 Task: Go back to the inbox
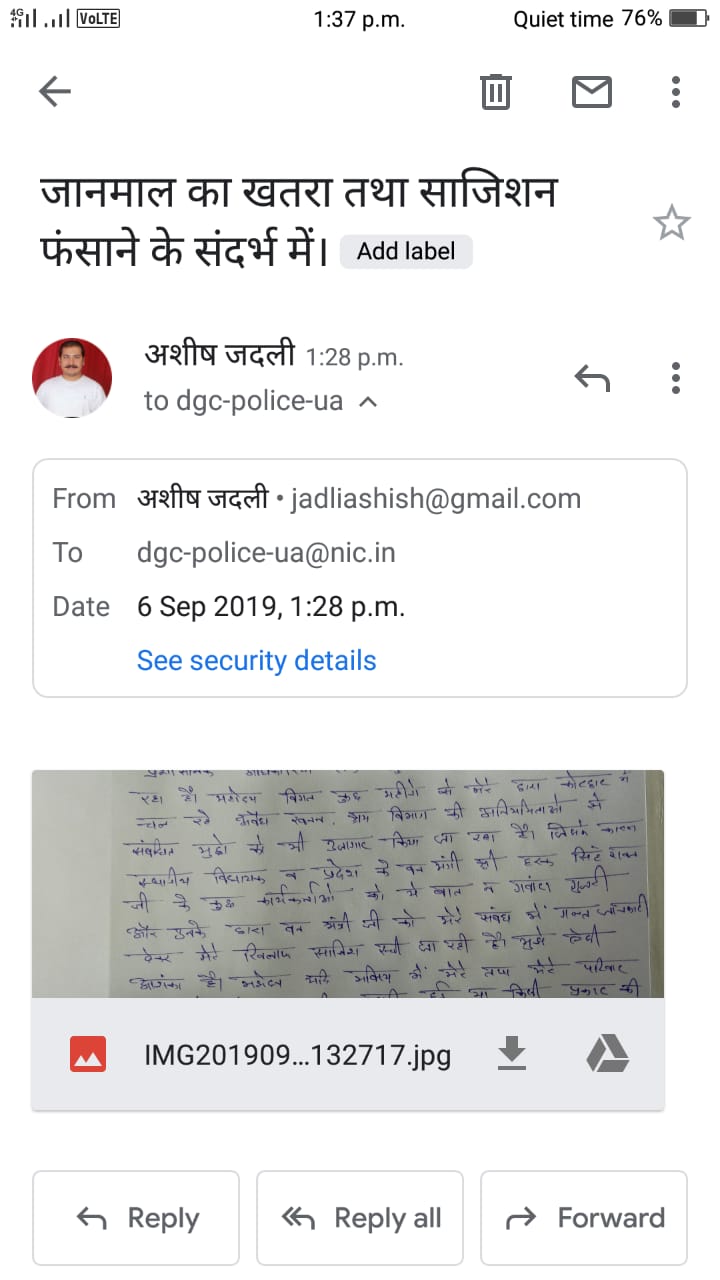(55, 92)
